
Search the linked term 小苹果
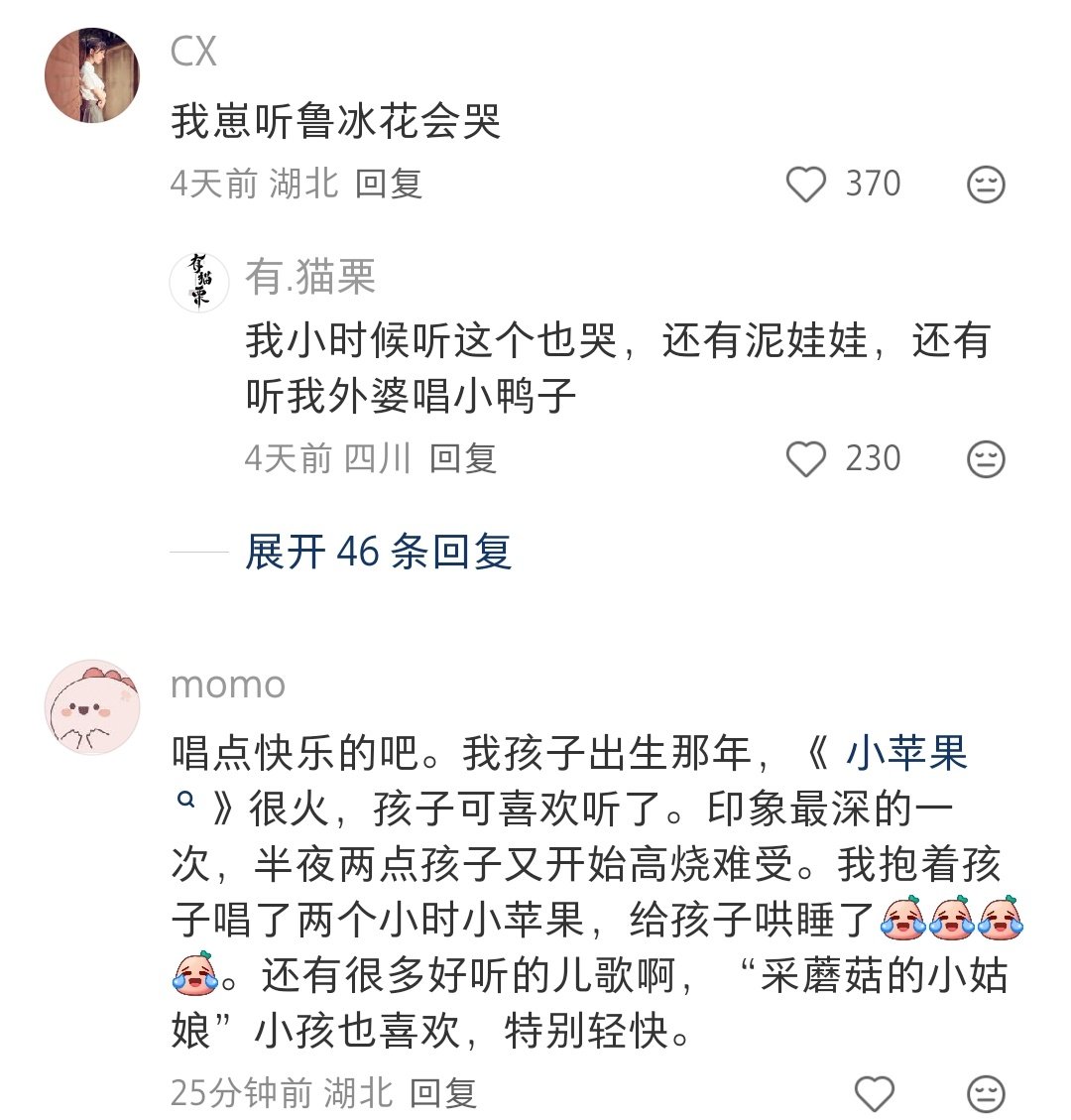tap(906, 756)
